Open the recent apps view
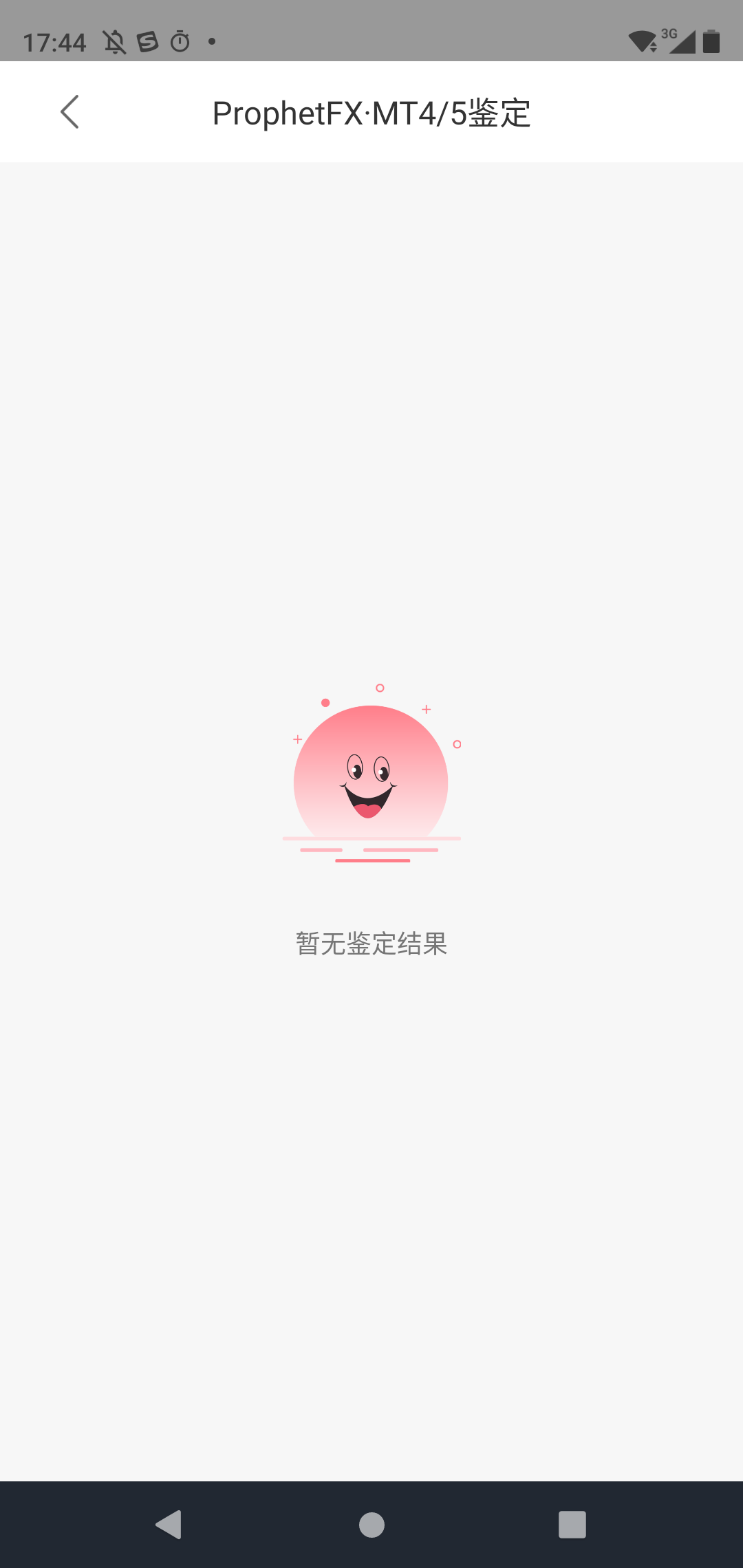 click(x=572, y=1525)
